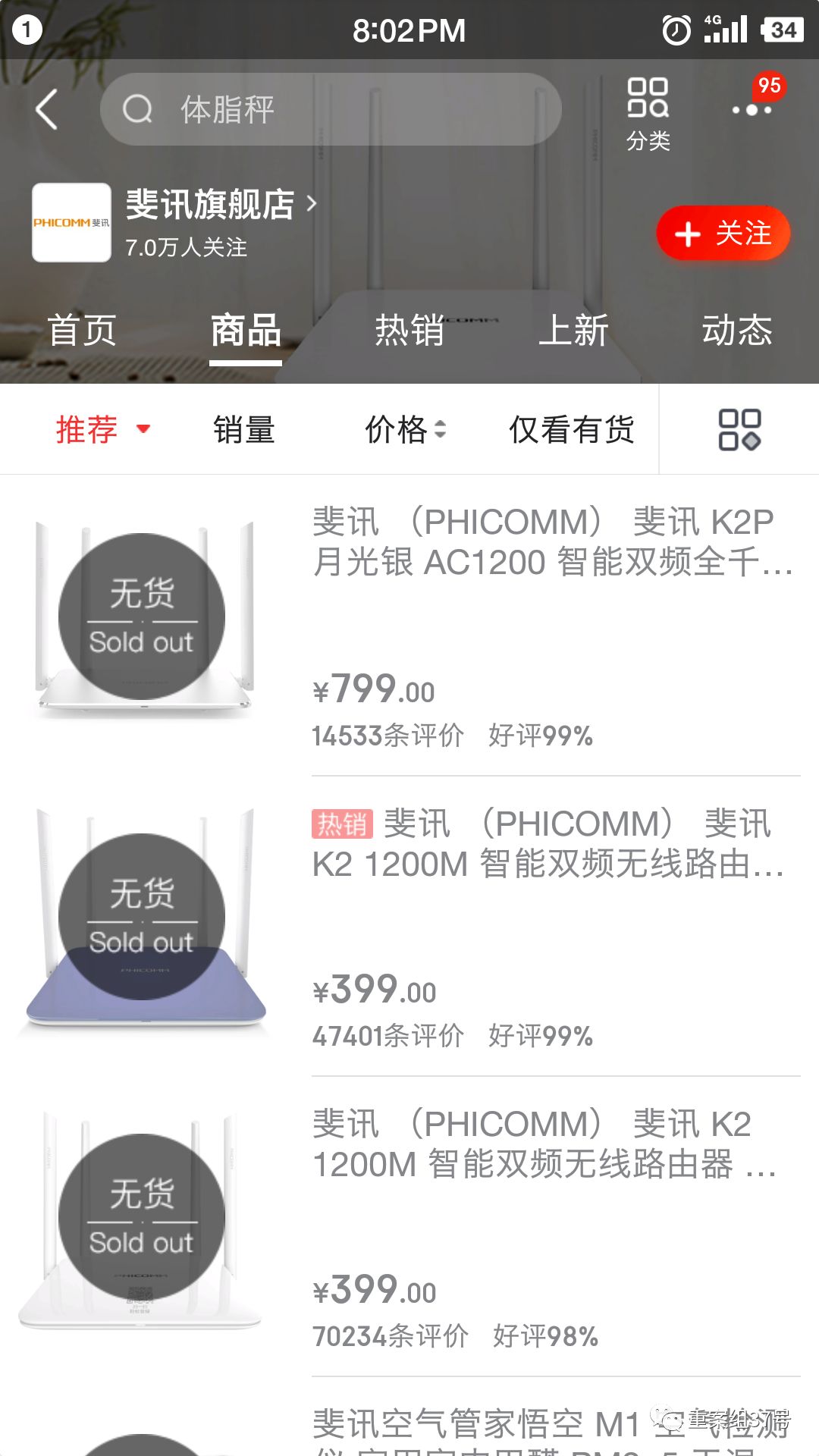Viewport: 819px width, 1456px height.
Task: Select the 商品 tab
Action: (x=246, y=331)
